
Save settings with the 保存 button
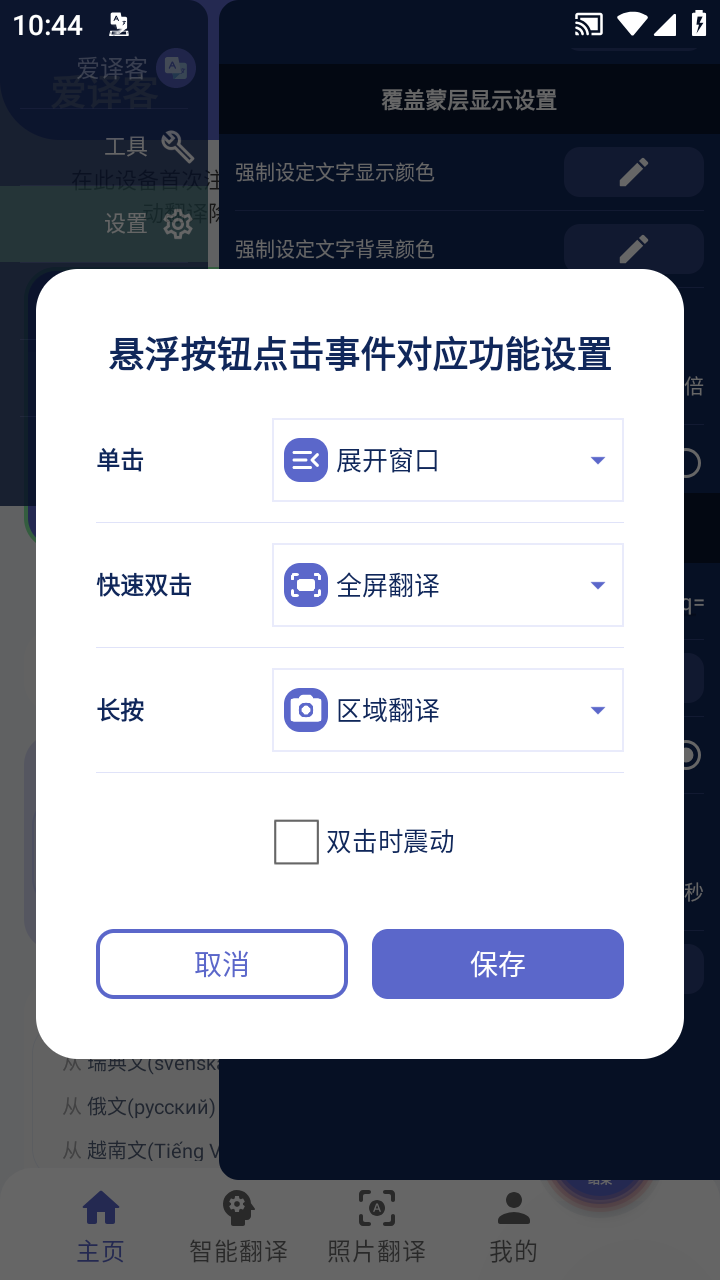pos(497,963)
